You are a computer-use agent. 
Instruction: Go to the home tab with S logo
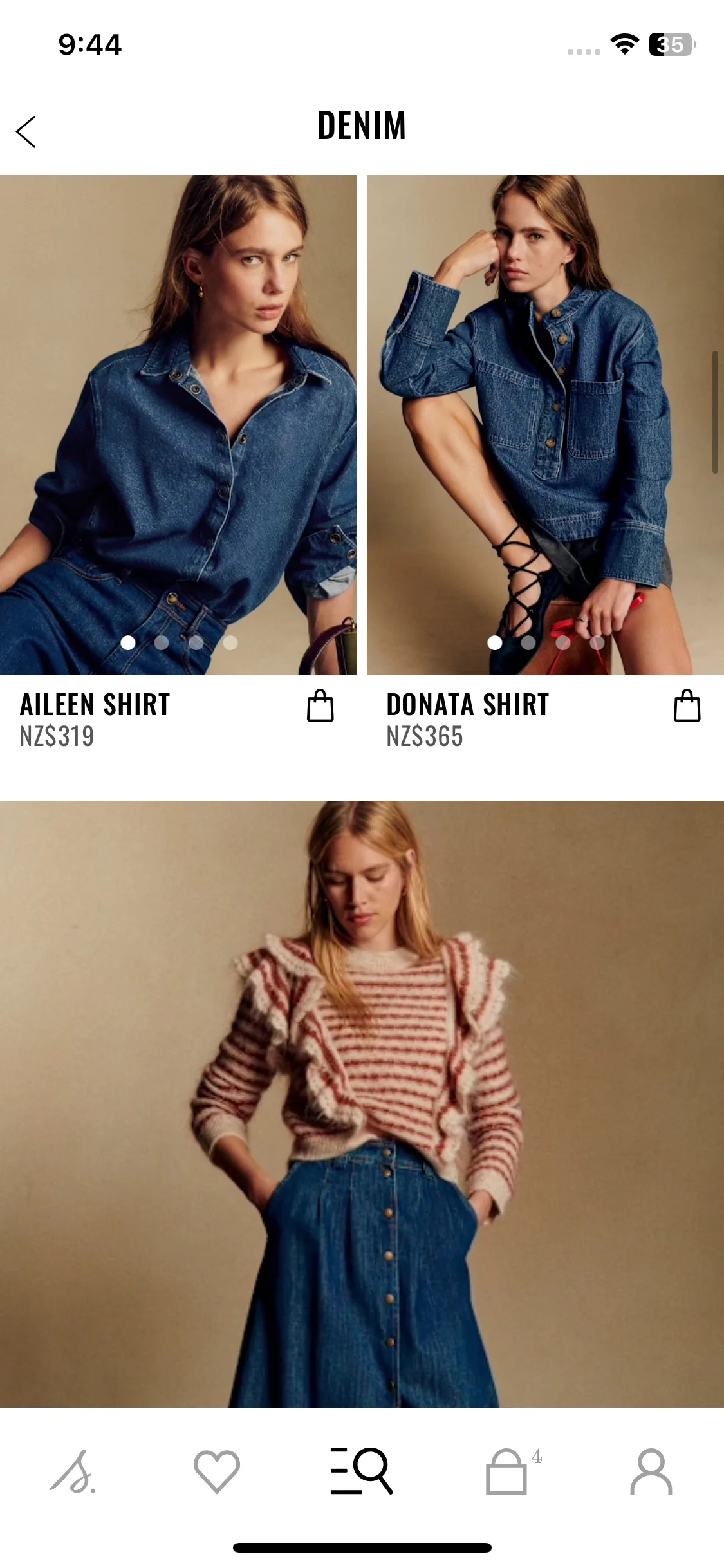[x=73, y=1471]
